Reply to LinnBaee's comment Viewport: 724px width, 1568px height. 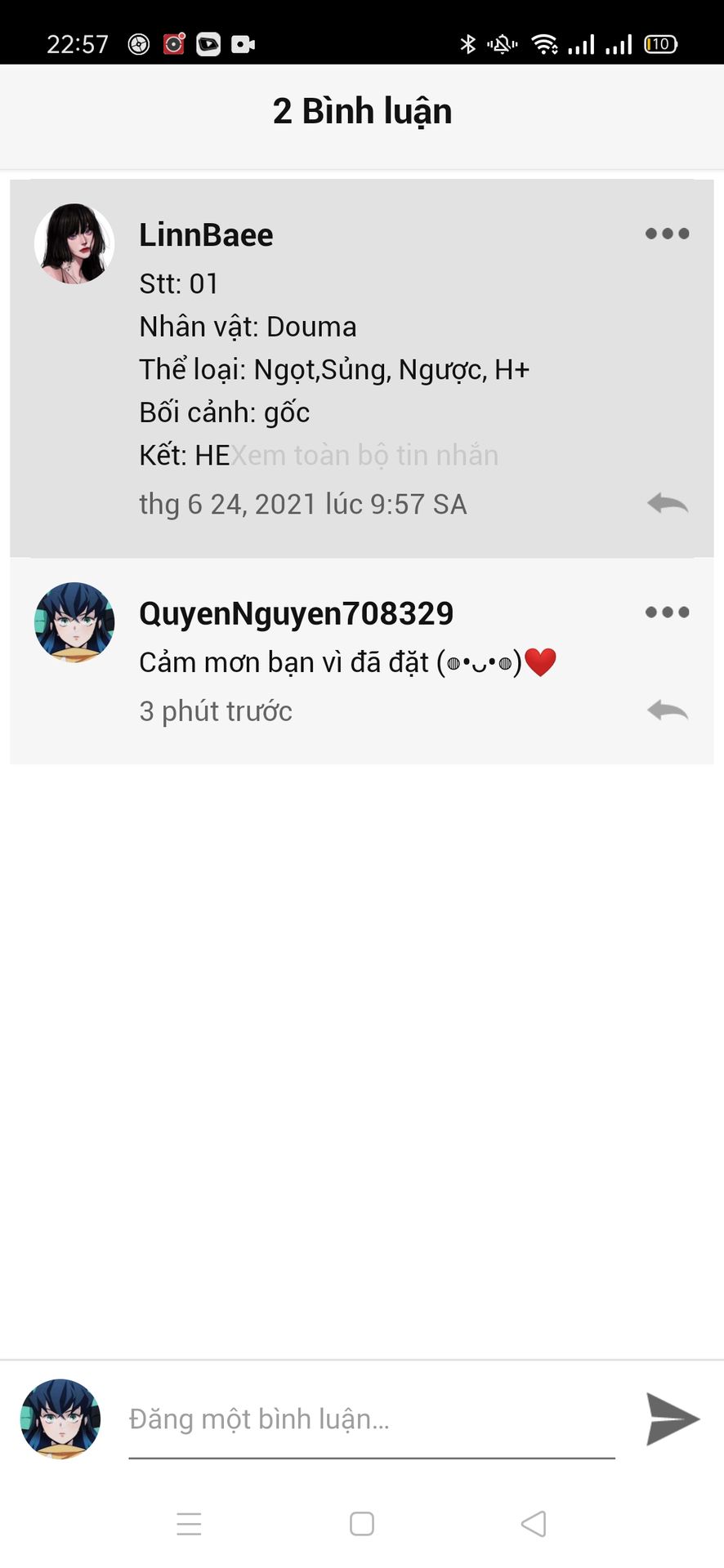coord(668,503)
